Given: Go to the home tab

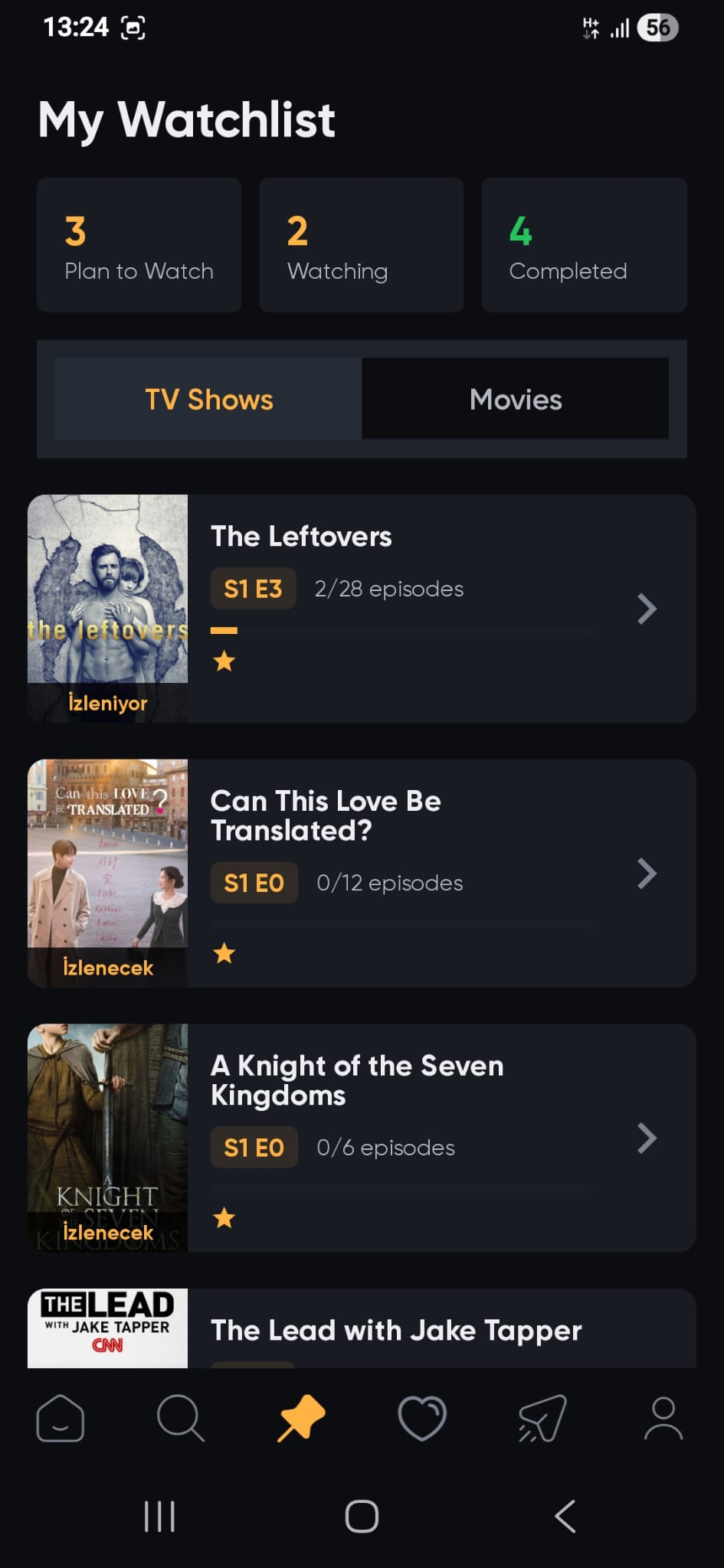Looking at the screenshot, I should pos(61,1418).
